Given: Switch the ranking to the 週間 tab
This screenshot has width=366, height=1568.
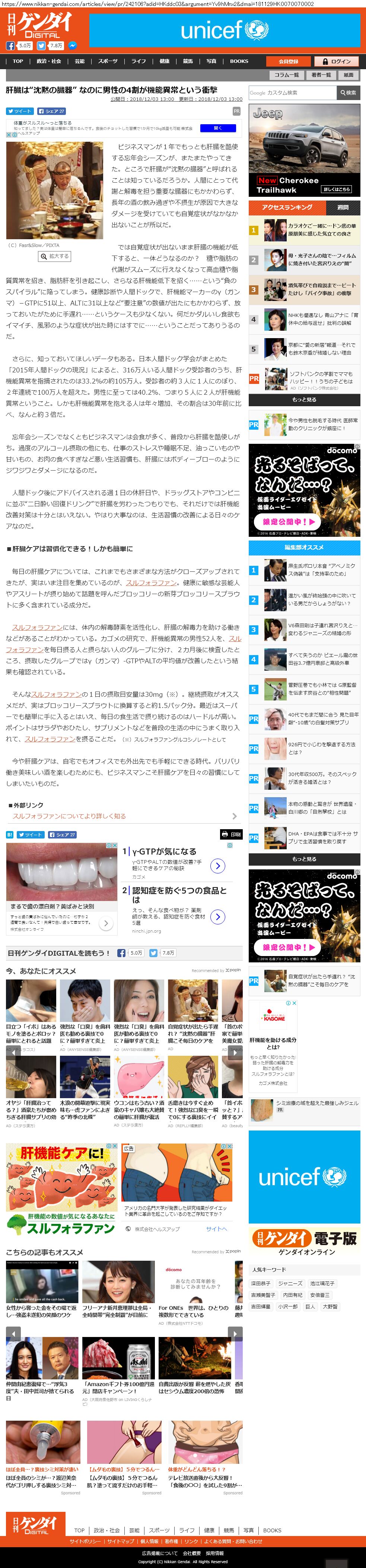Looking at the screenshot, I should [x=343, y=208].
